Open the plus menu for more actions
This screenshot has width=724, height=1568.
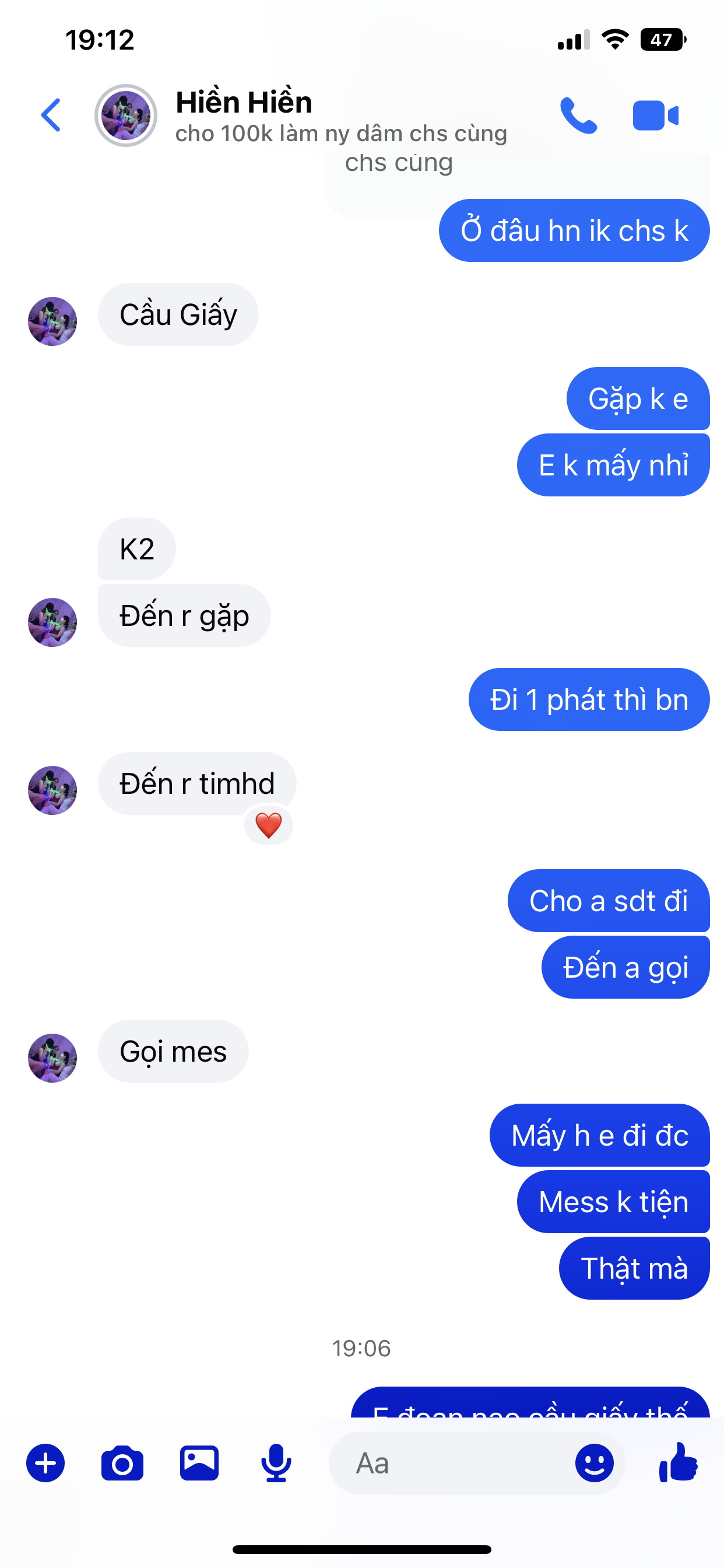coord(45,1462)
